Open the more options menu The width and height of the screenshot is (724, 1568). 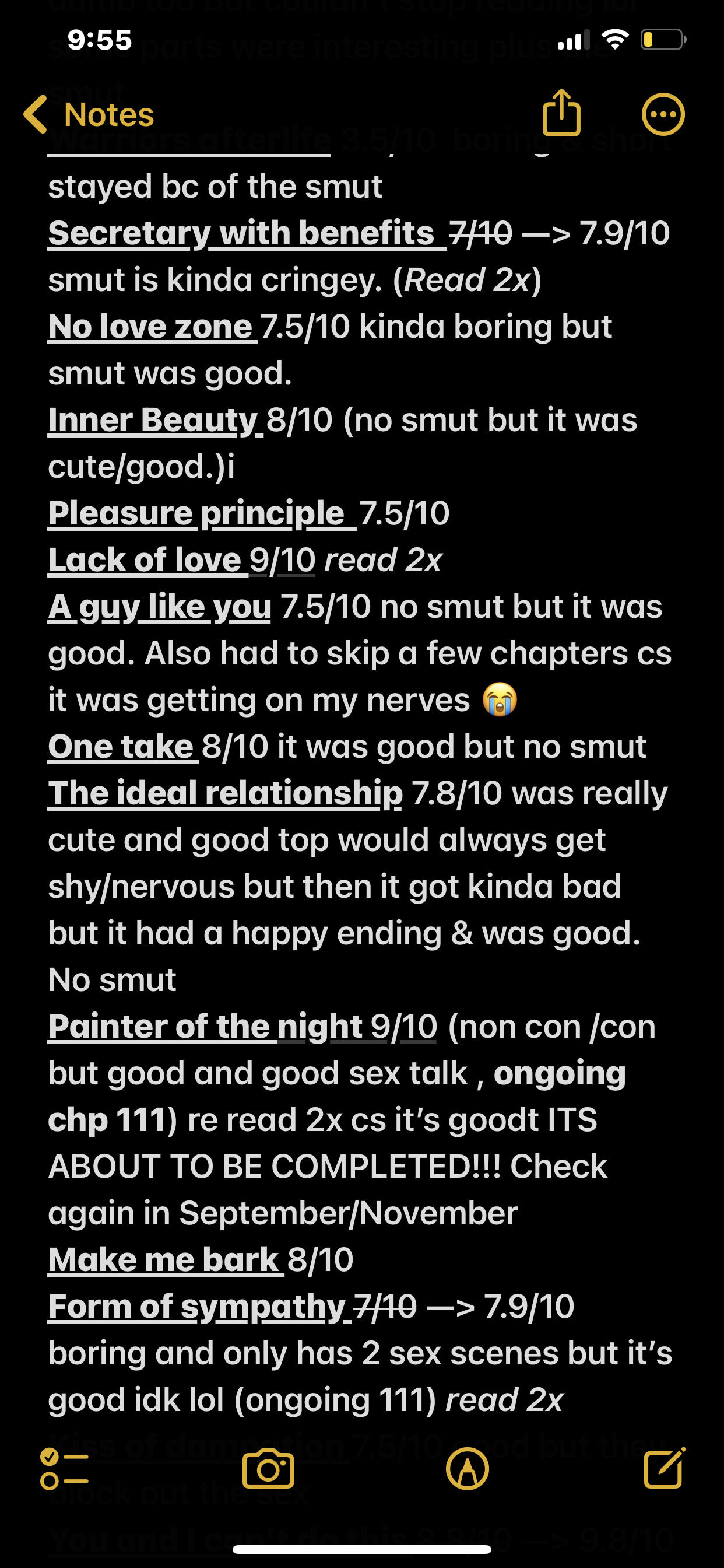[663, 114]
